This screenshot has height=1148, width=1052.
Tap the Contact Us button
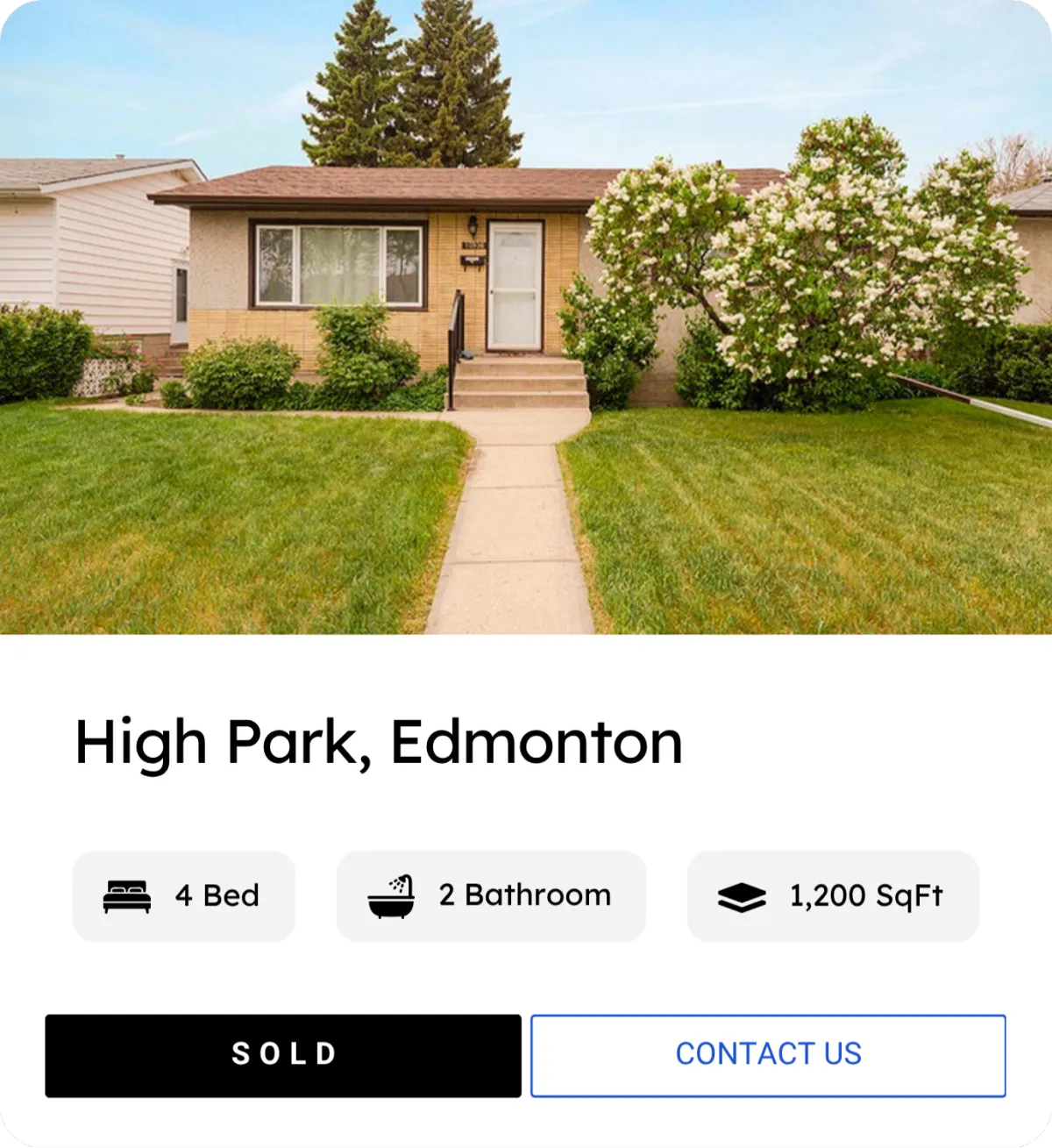(x=768, y=1055)
